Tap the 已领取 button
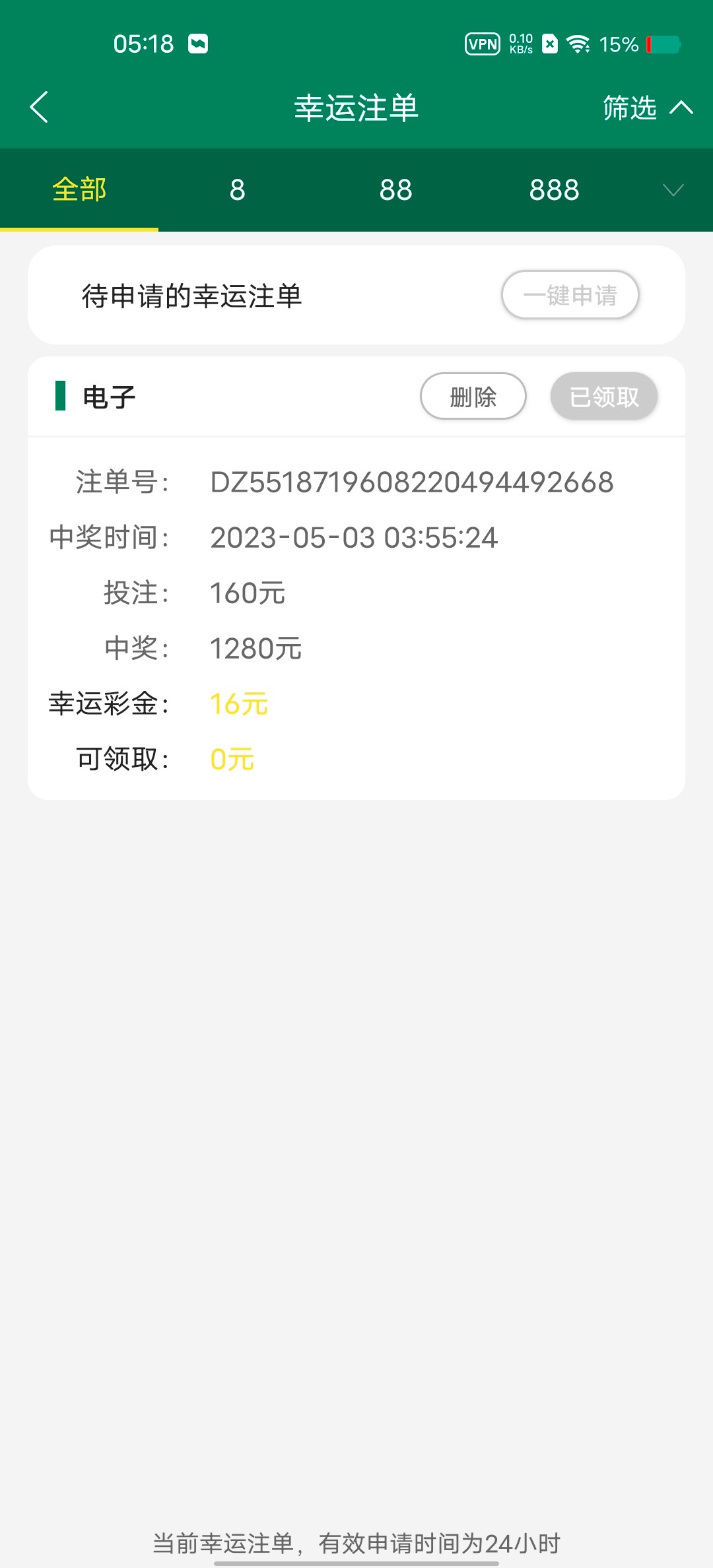 pyautogui.click(x=604, y=397)
